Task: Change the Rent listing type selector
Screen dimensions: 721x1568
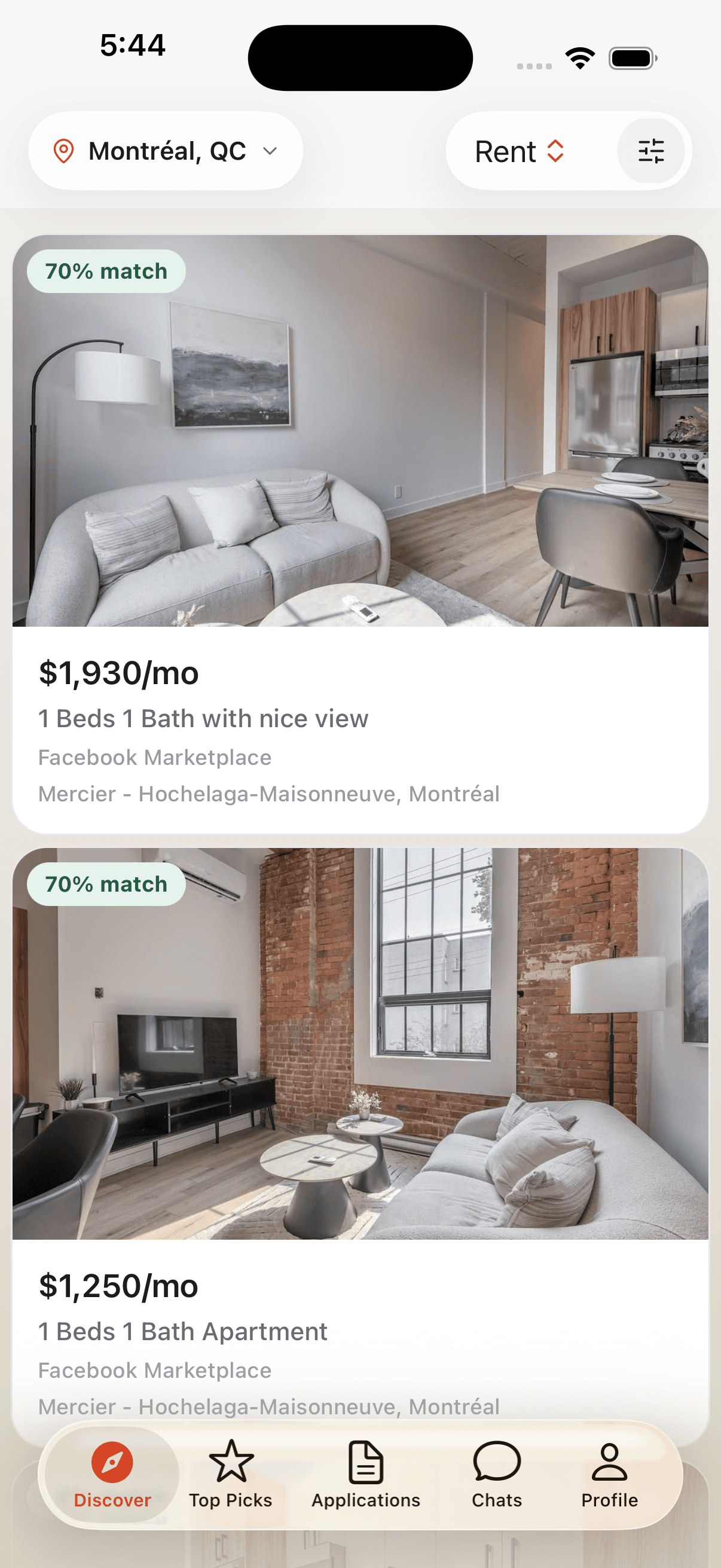Action: click(x=520, y=151)
